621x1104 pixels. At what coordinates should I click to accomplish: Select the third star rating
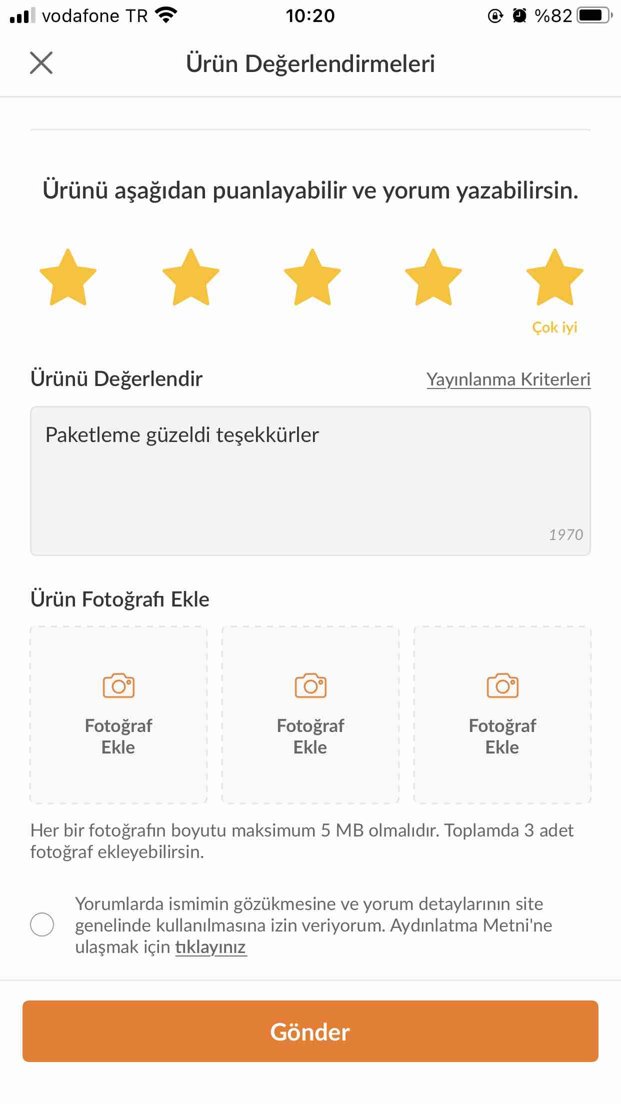point(312,277)
